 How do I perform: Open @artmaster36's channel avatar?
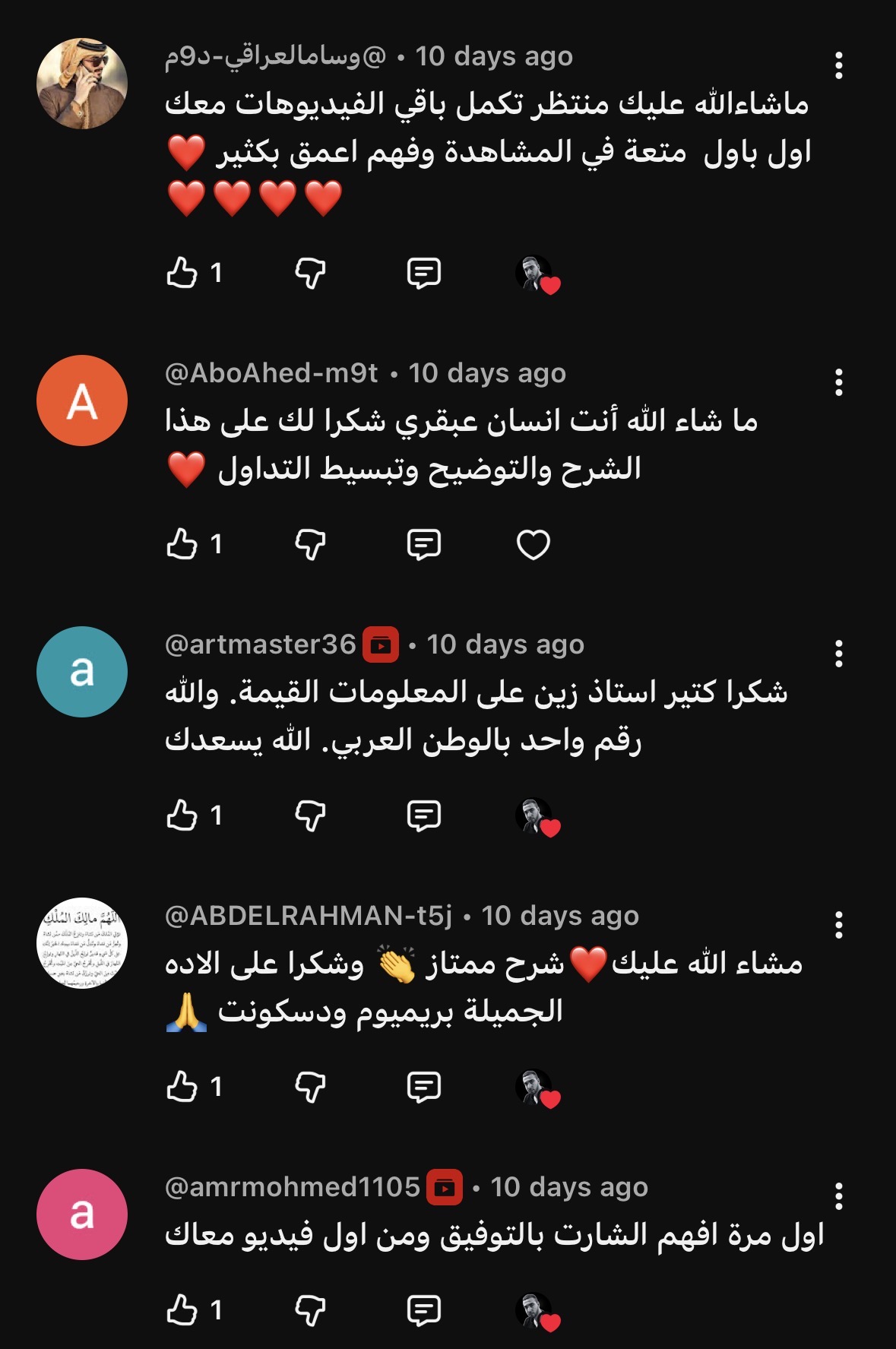tap(82, 672)
